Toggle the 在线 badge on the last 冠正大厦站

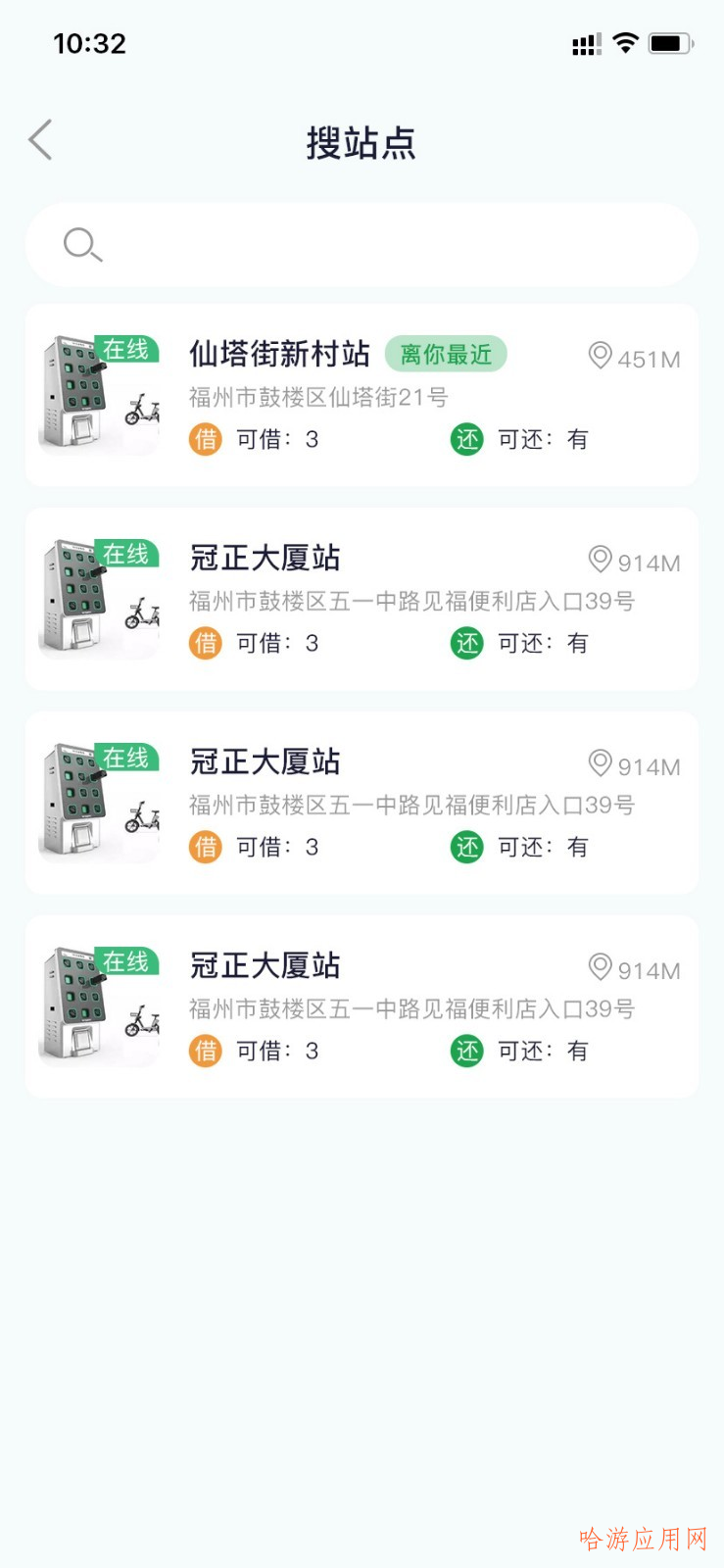coord(127,962)
